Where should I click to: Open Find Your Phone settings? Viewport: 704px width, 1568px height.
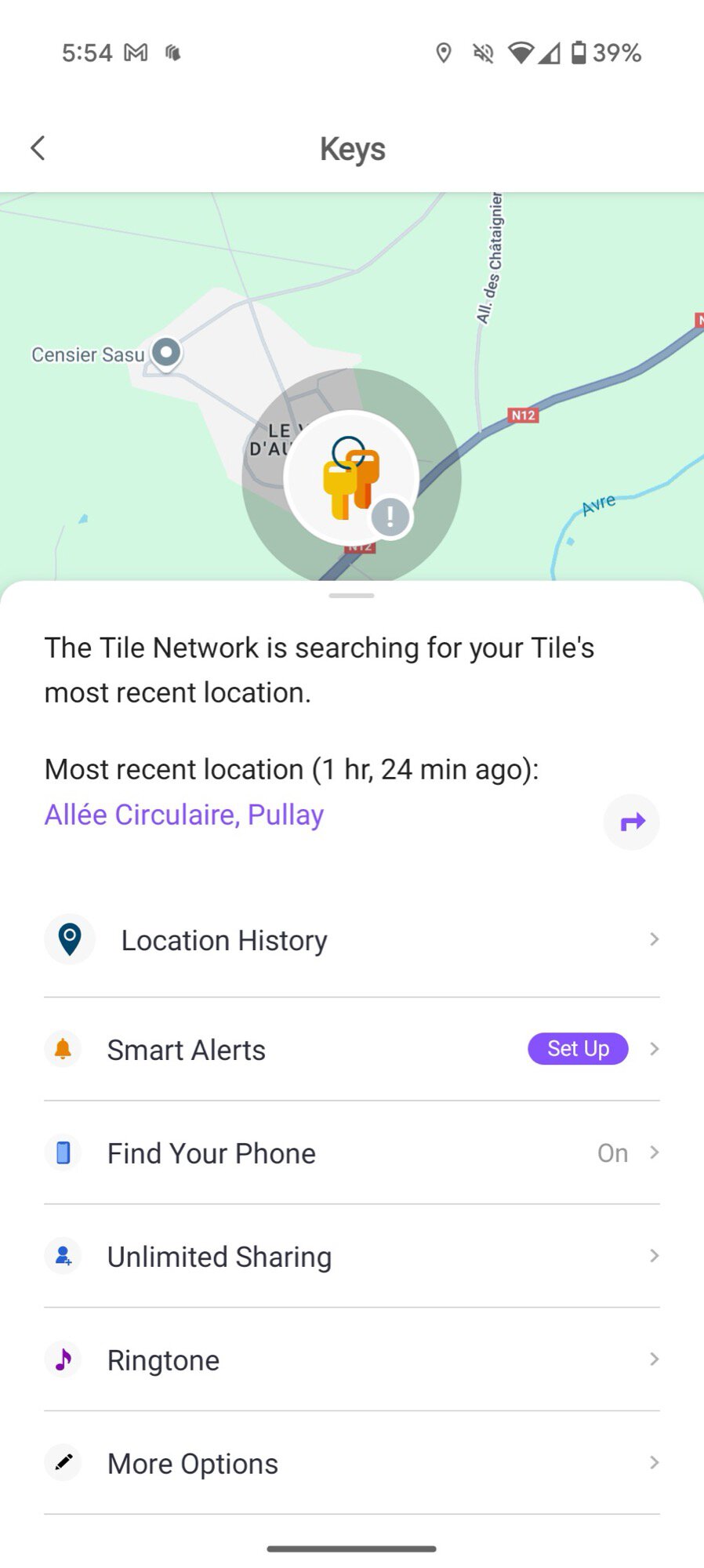pos(351,1152)
